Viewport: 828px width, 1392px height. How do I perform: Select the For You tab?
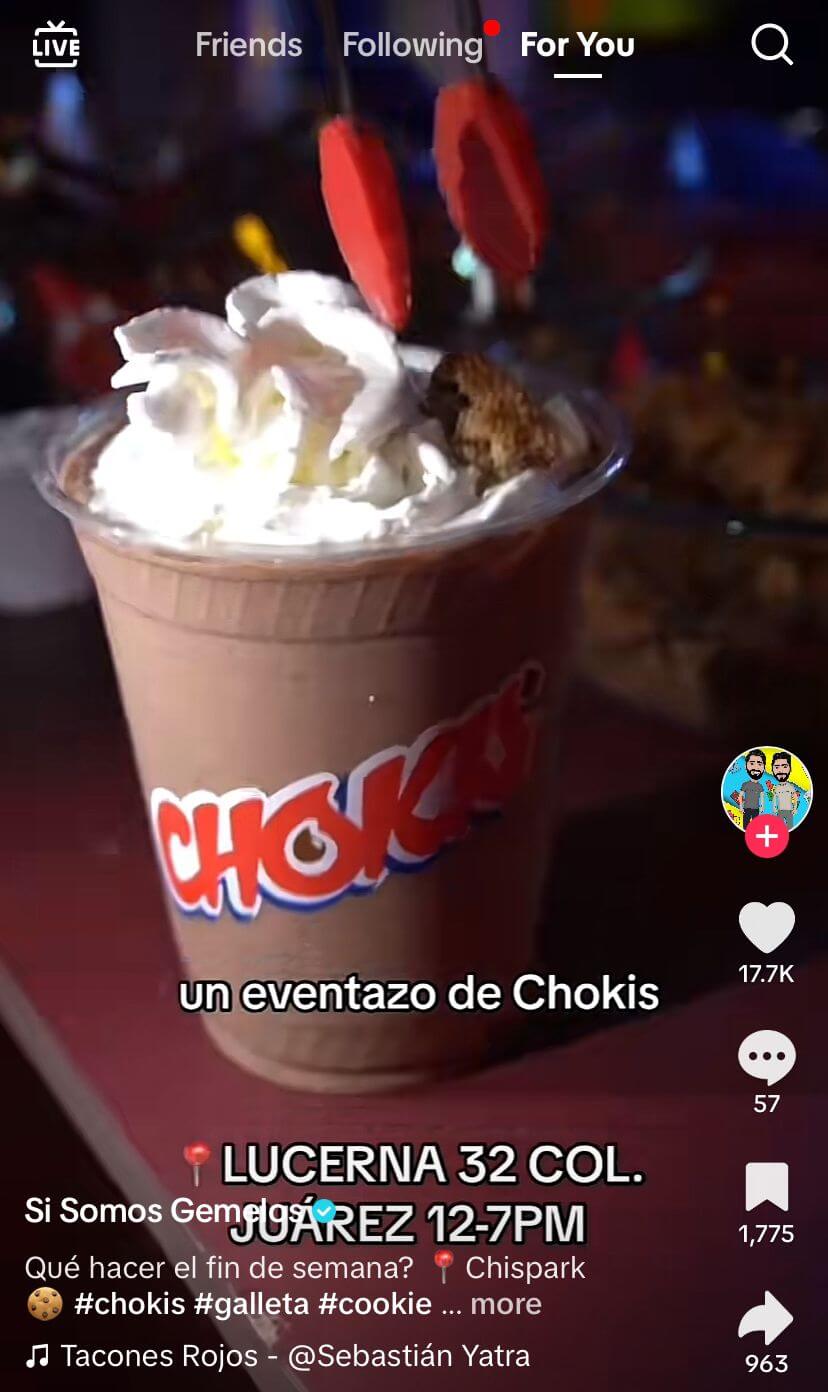click(x=577, y=45)
